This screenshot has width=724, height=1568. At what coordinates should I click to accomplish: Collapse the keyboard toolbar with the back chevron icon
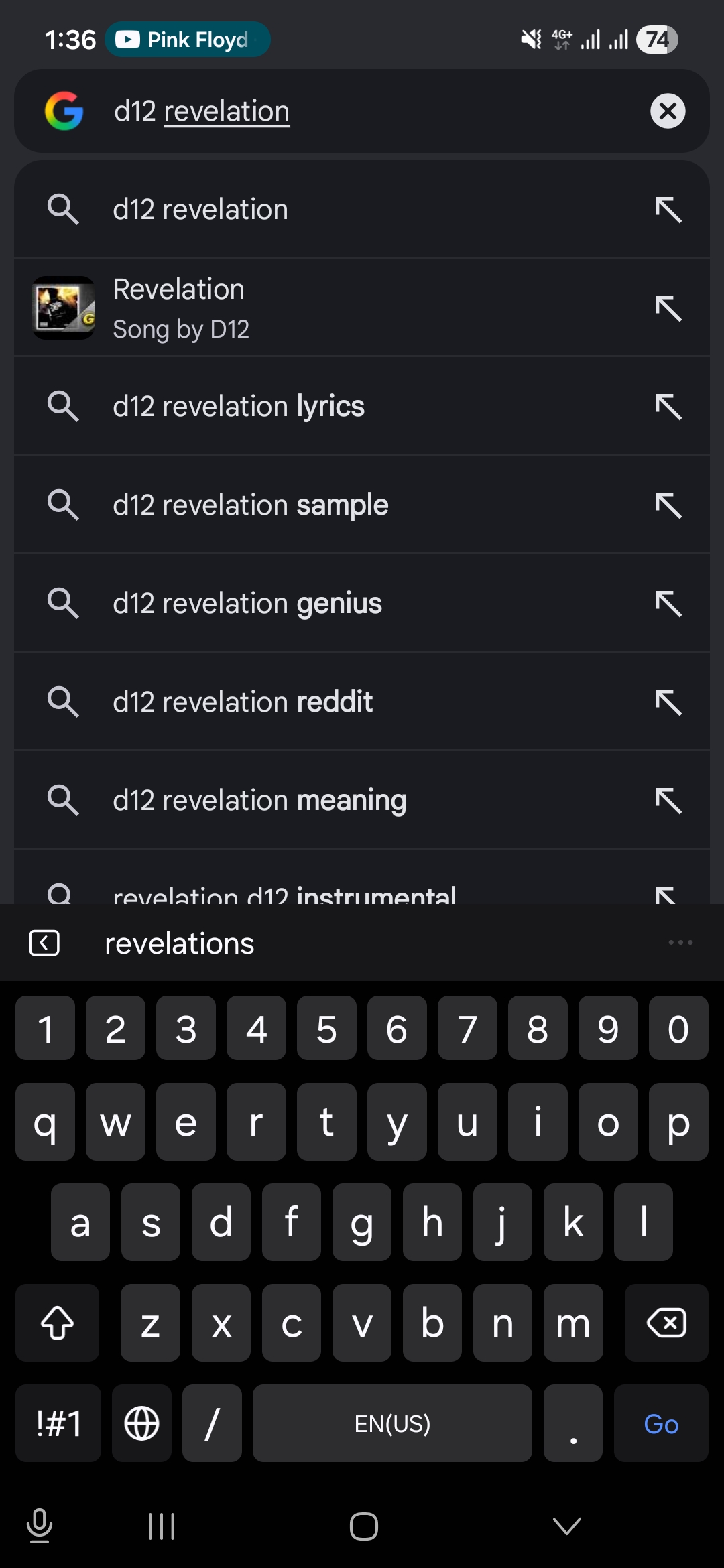coord(44,943)
